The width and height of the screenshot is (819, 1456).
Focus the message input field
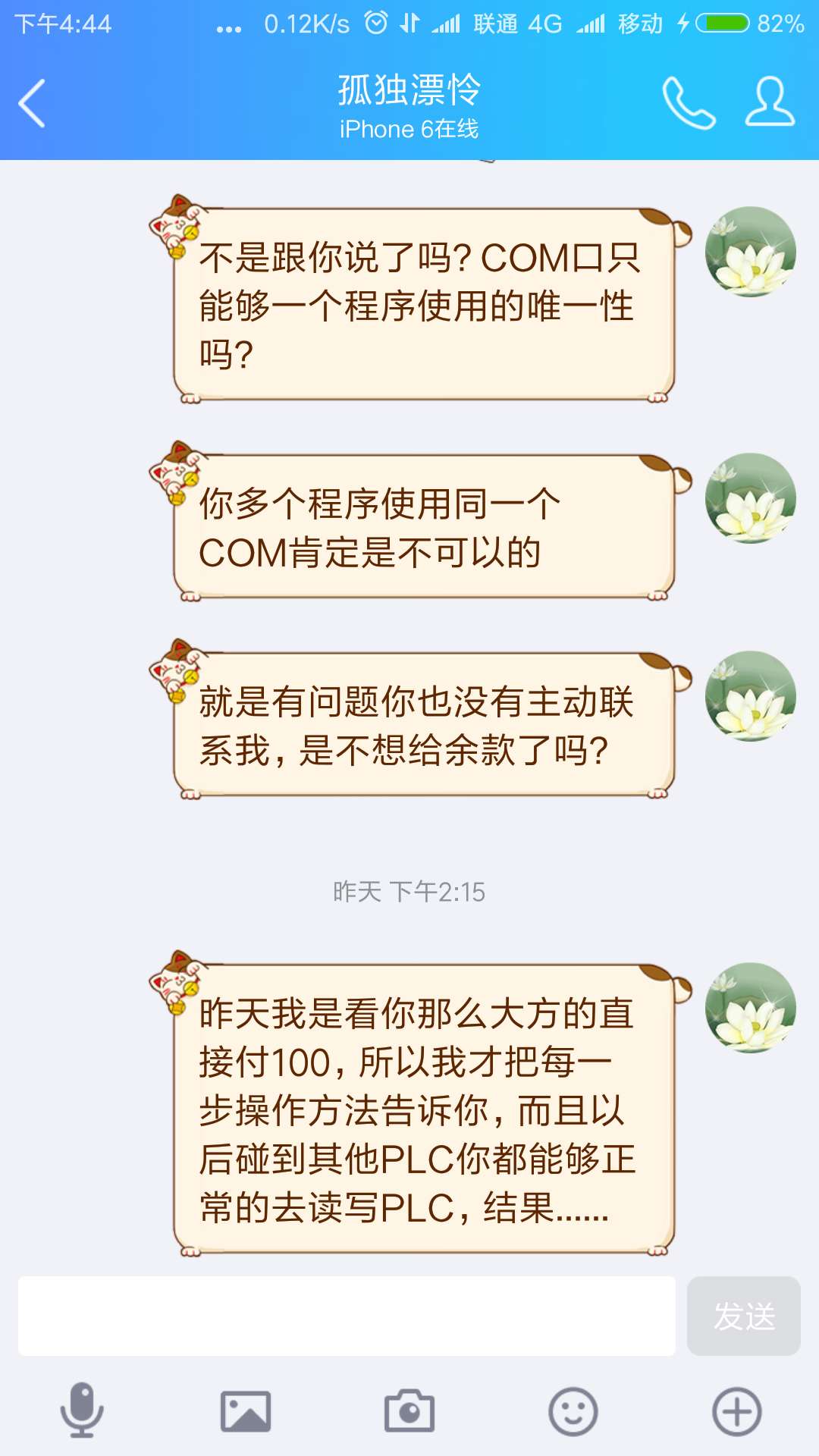tap(347, 1316)
